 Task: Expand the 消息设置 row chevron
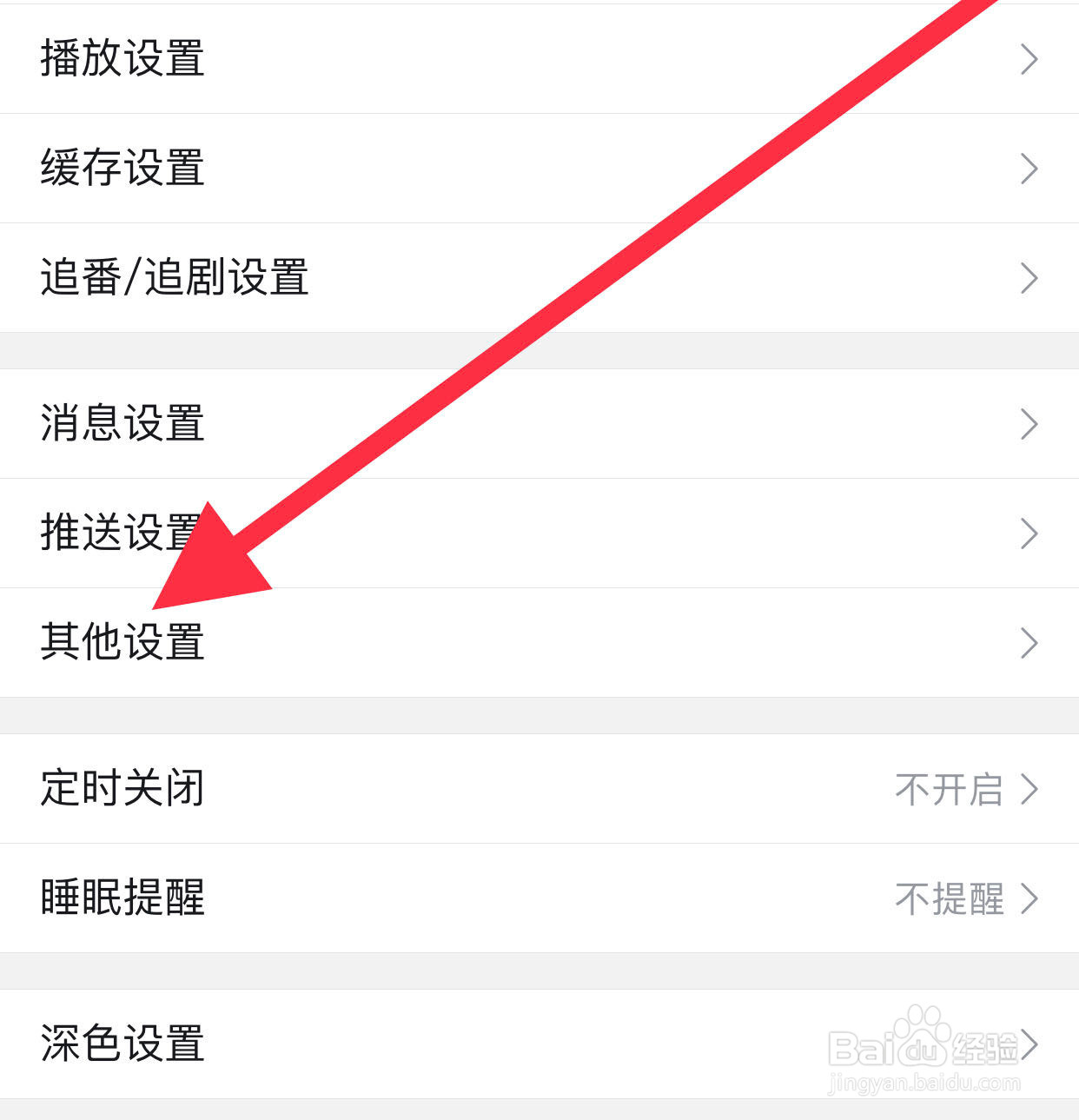[1030, 424]
